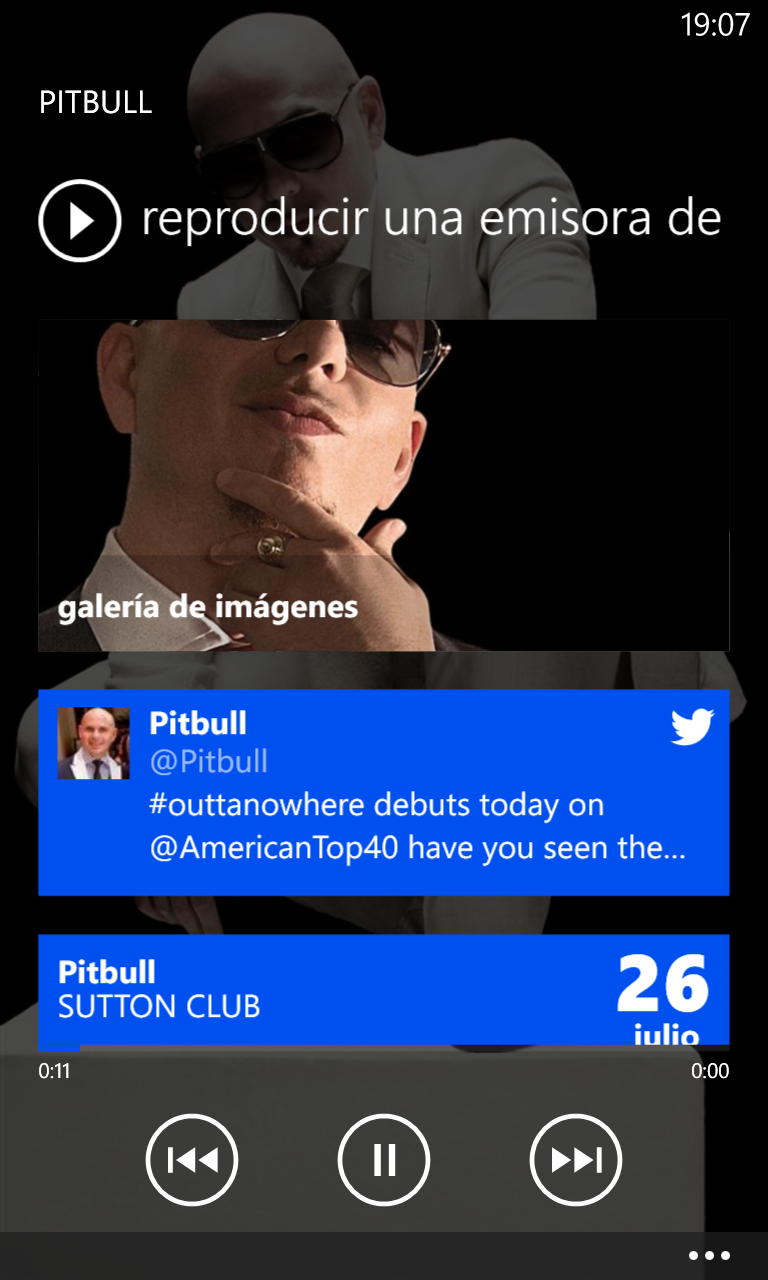Open the galería de imágenes tile
768x1280 pixels.
click(x=383, y=486)
